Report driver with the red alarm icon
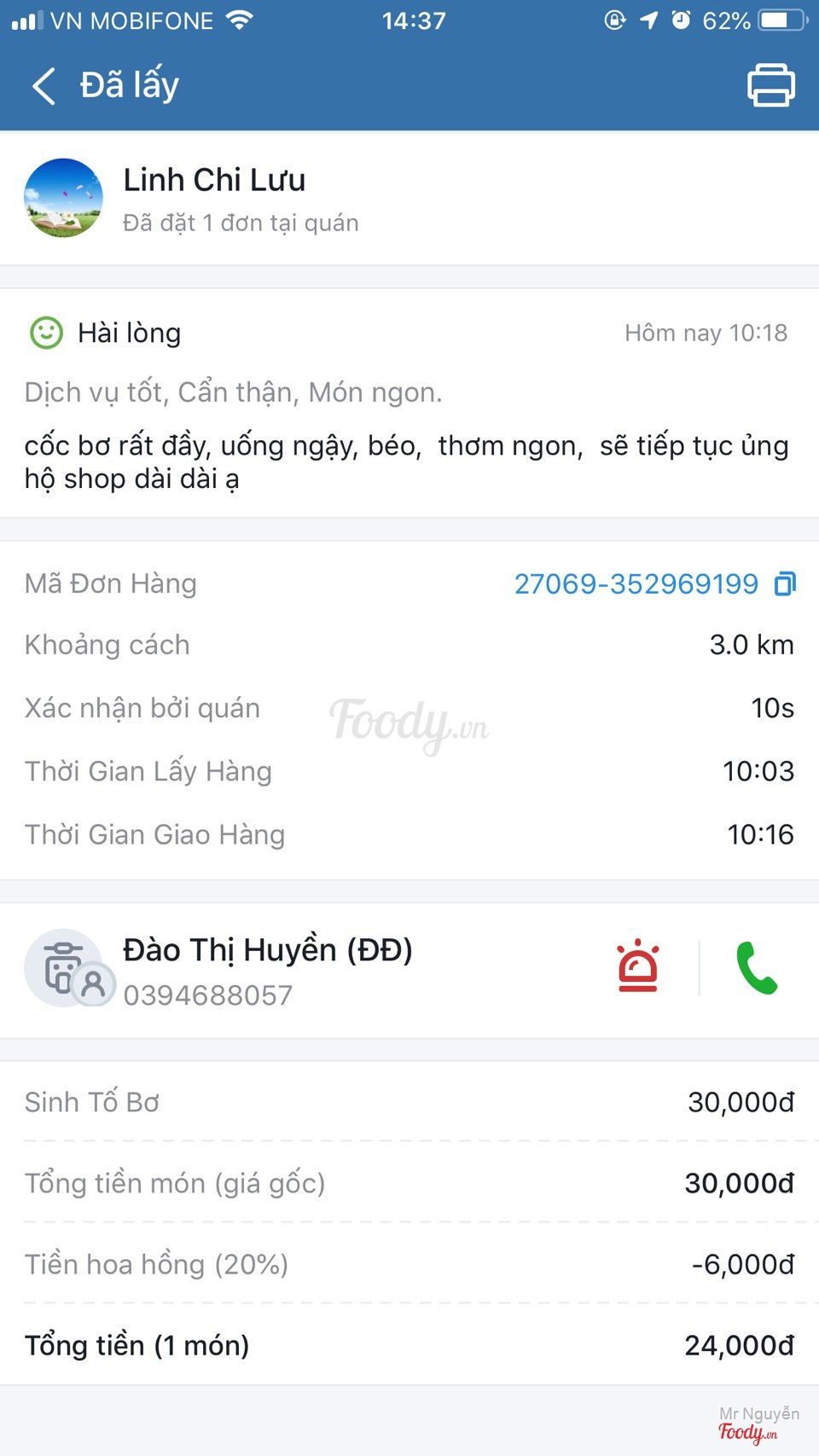The image size is (819, 1456). click(638, 966)
